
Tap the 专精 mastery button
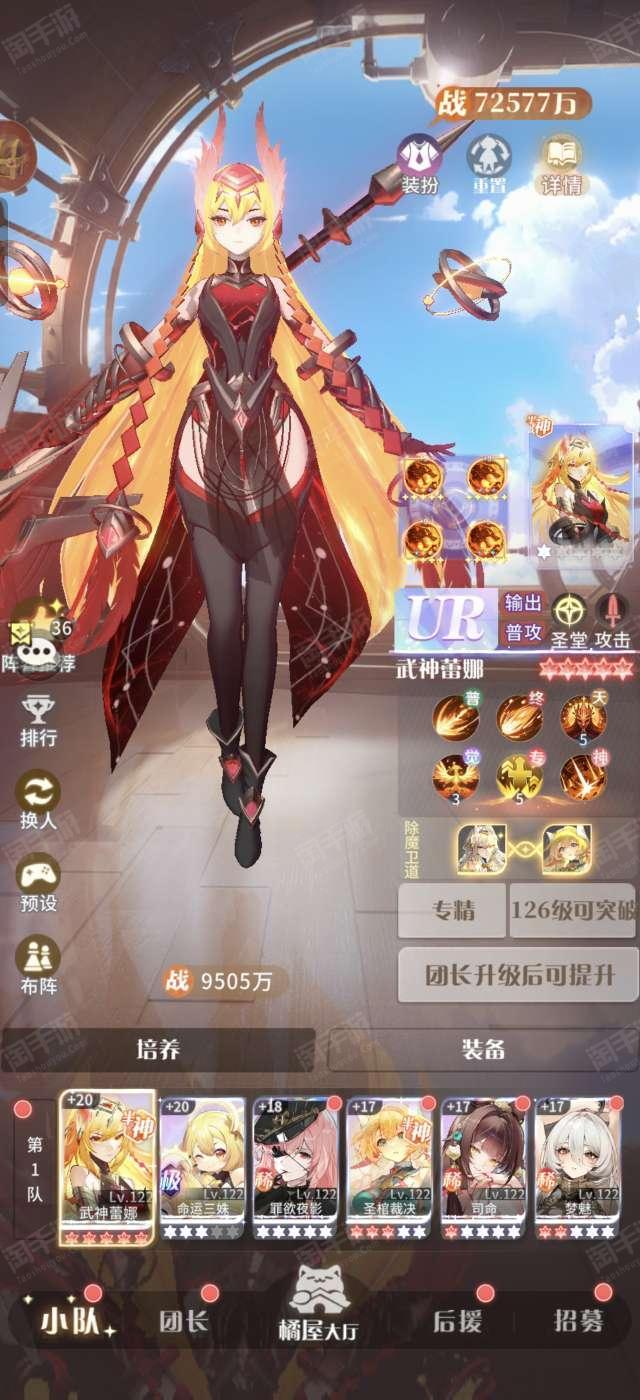coord(452,910)
